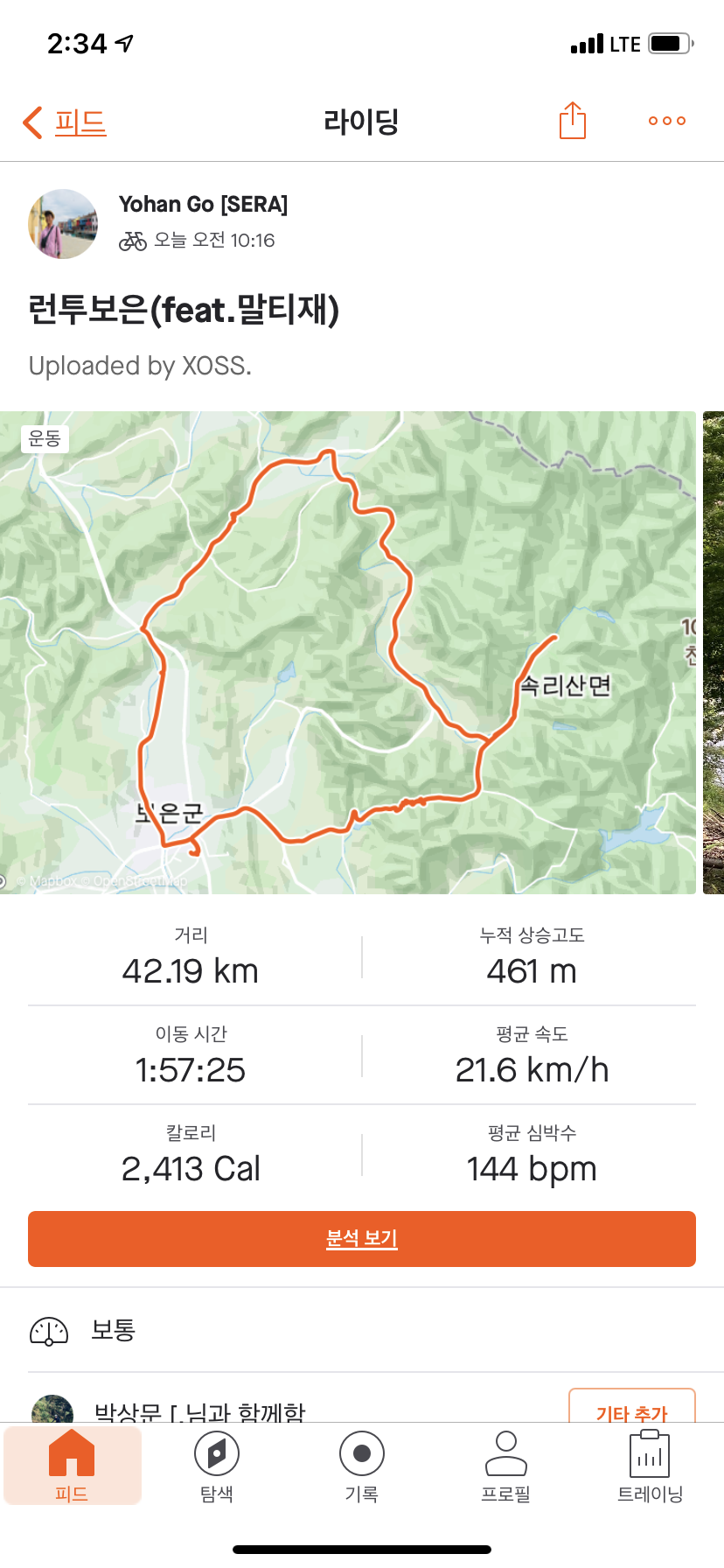Open the 보통 perceived exertion row
This screenshot has width=724, height=1568.
[362, 1330]
